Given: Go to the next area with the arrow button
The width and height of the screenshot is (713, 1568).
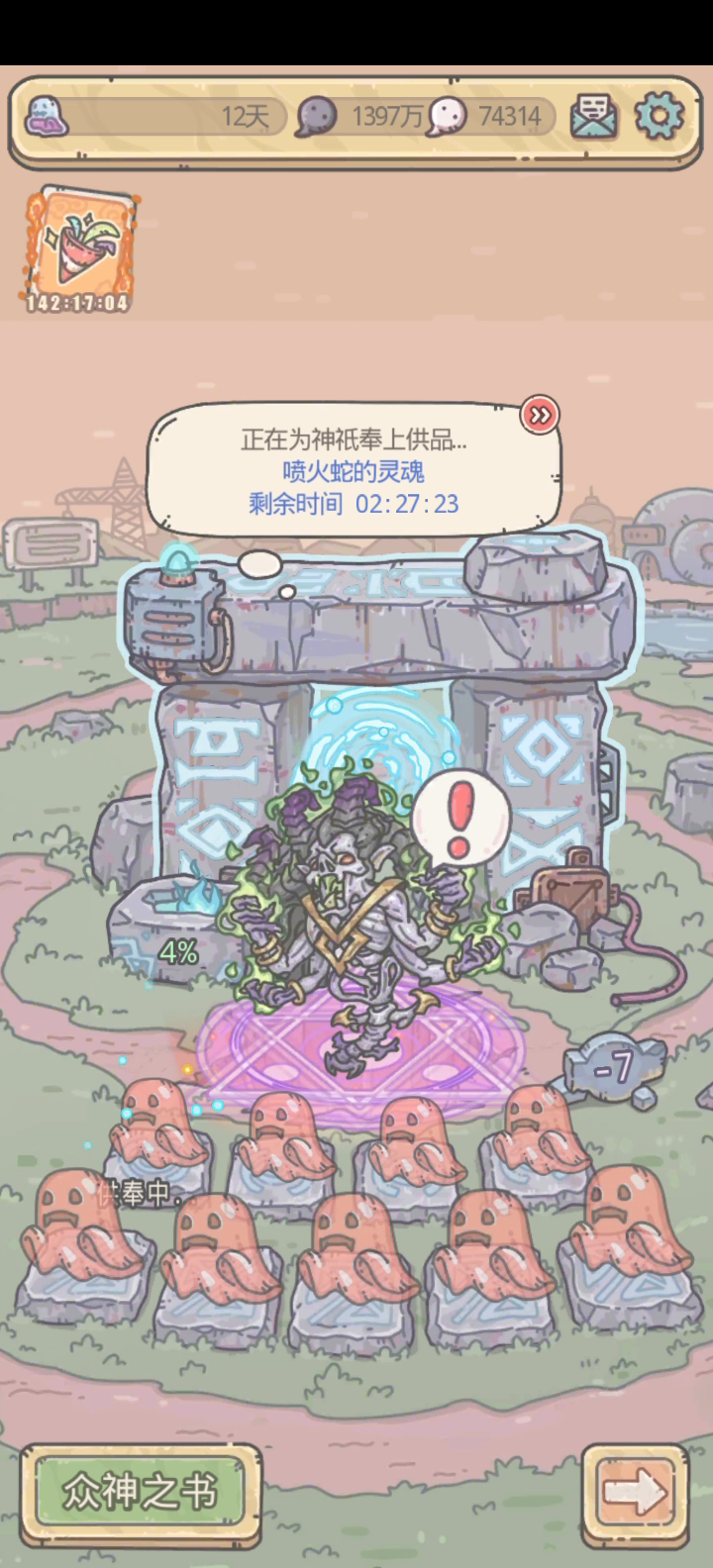Looking at the screenshot, I should [x=634, y=1492].
